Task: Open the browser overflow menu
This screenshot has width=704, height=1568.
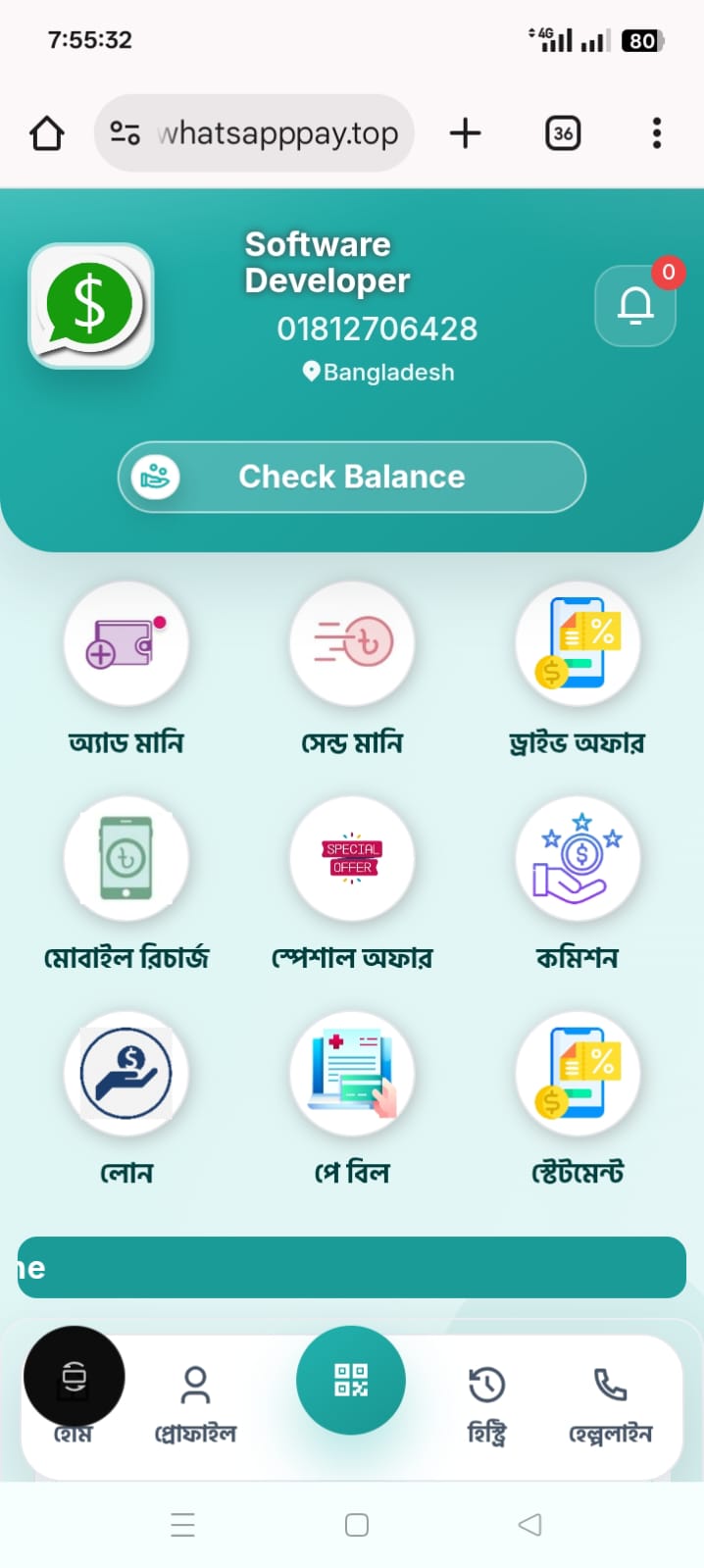Action: tap(656, 133)
